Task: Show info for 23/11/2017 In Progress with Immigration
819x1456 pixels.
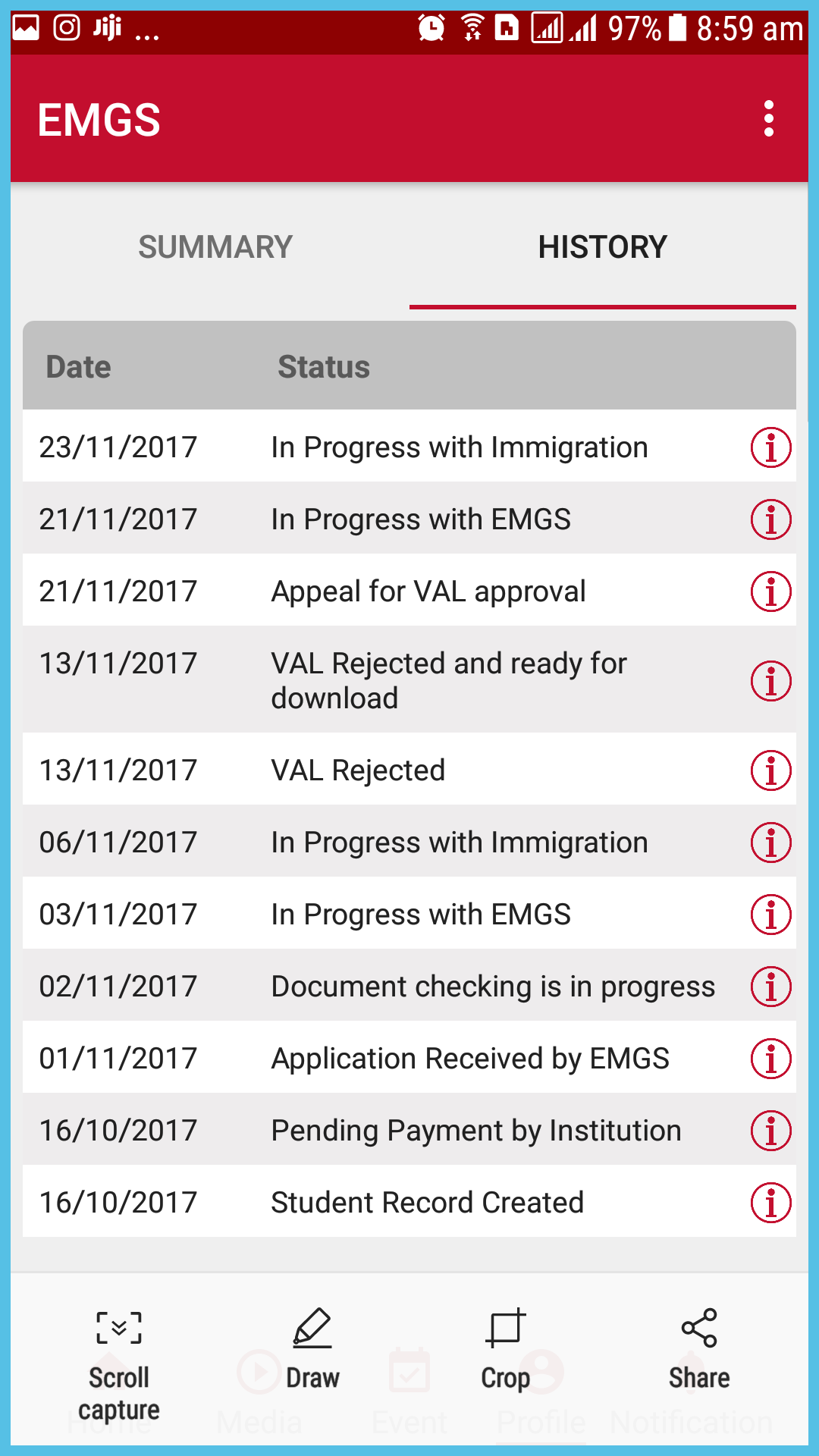Action: tap(770, 447)
